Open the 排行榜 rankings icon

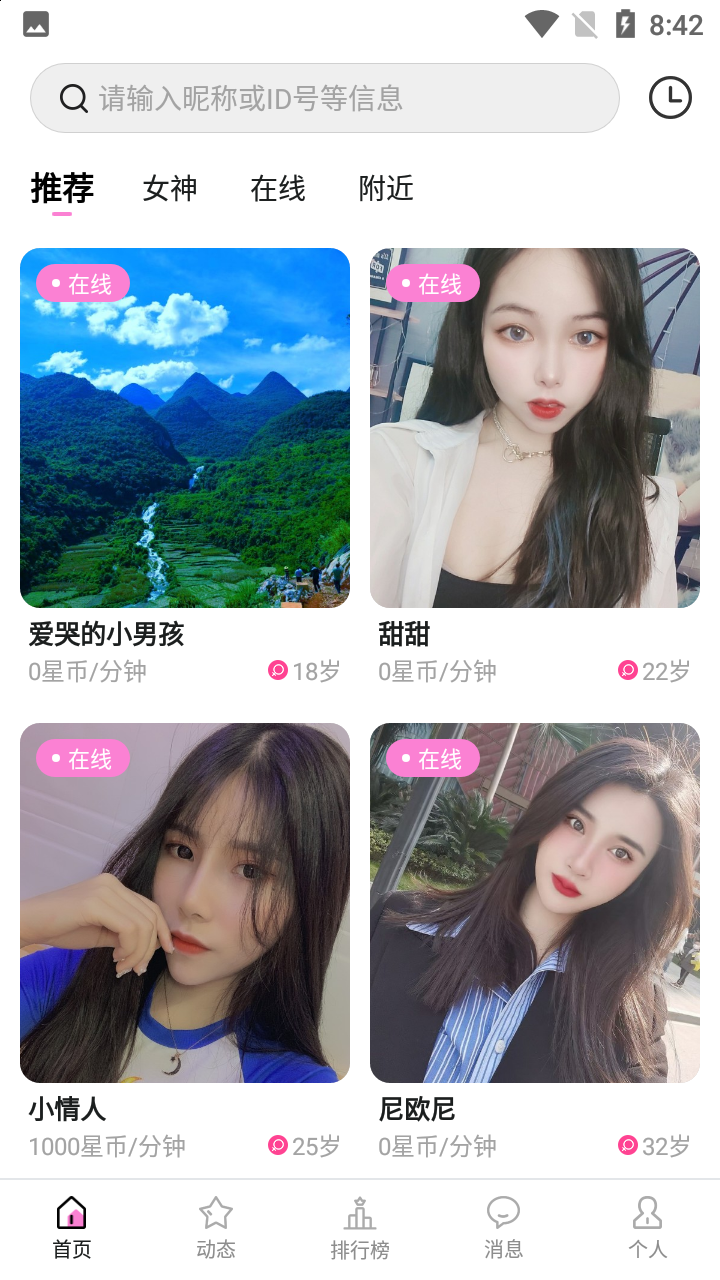359,1211
